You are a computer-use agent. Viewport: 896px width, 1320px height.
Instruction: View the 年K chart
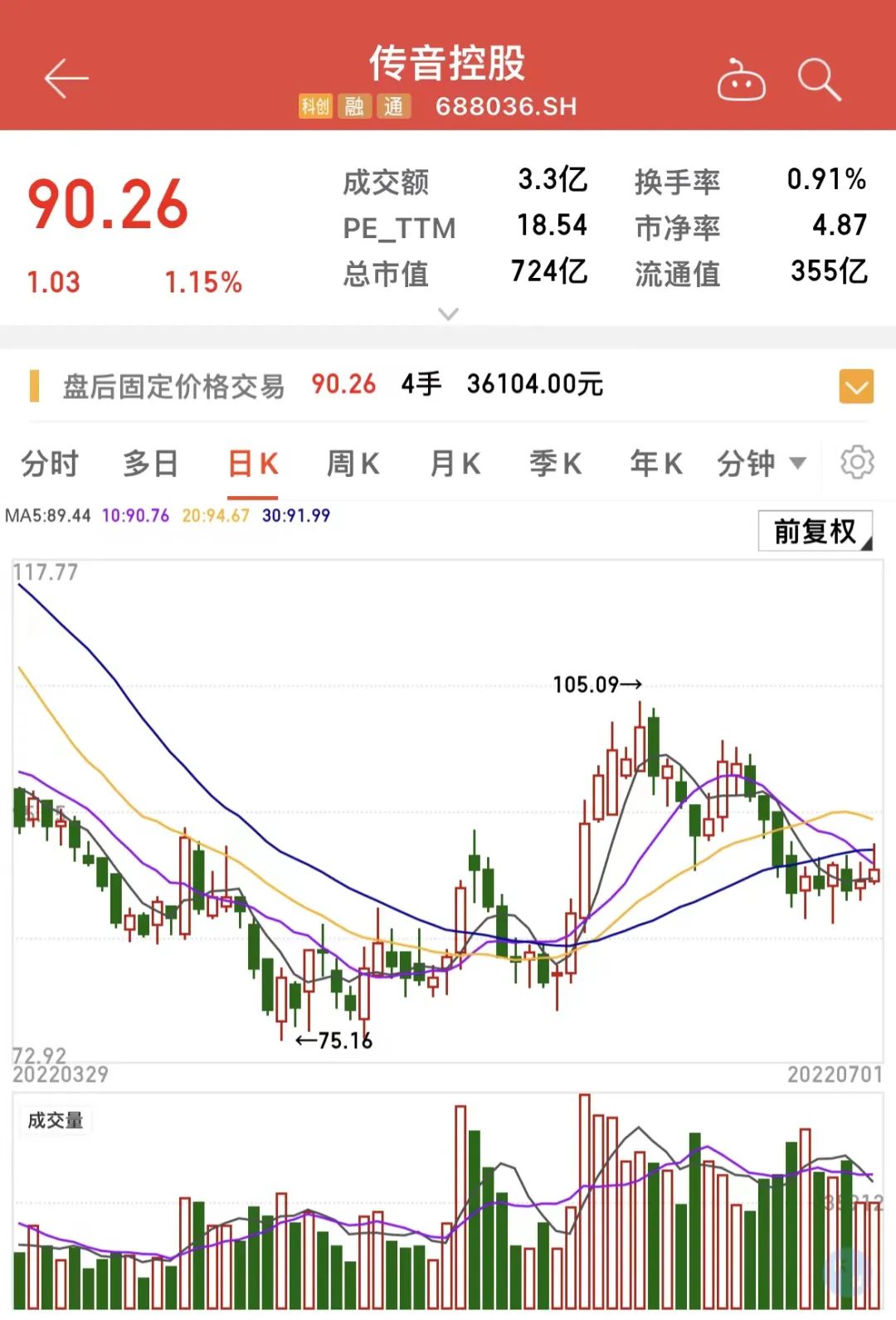[x=656, y=463]
